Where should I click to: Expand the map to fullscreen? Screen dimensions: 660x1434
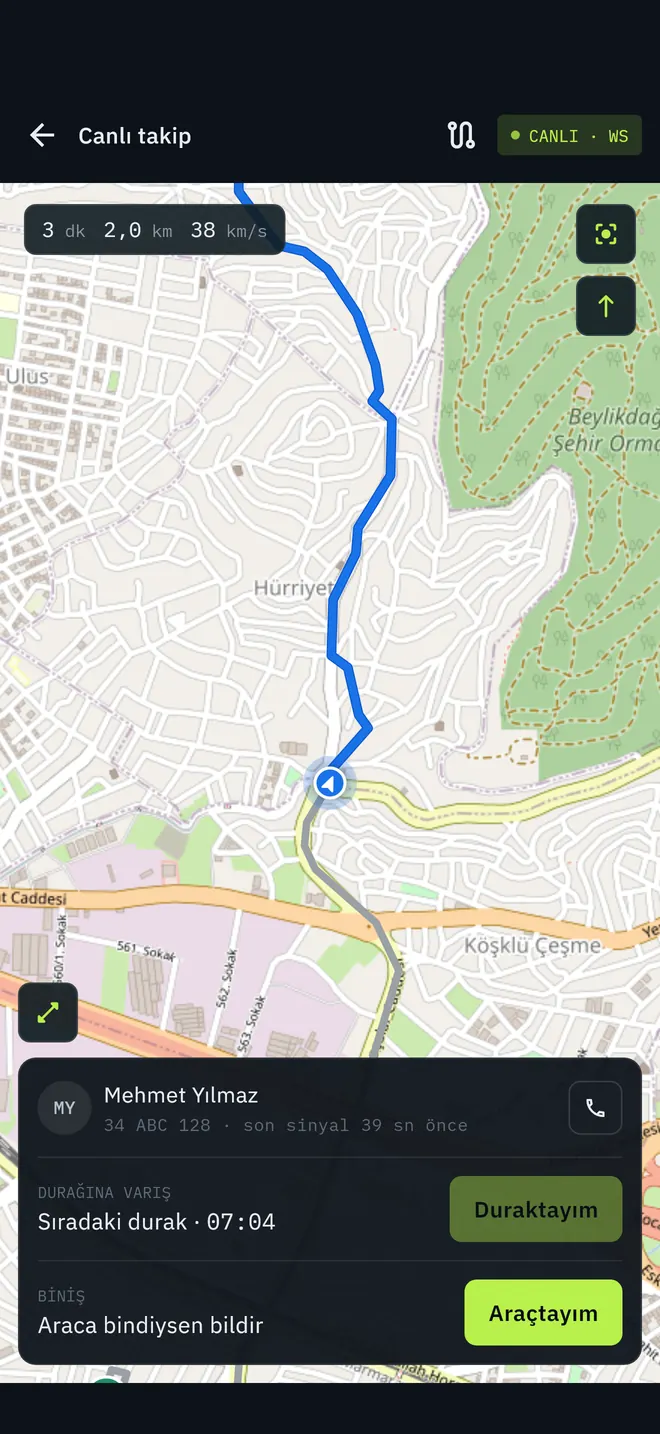click(48, 1012)
